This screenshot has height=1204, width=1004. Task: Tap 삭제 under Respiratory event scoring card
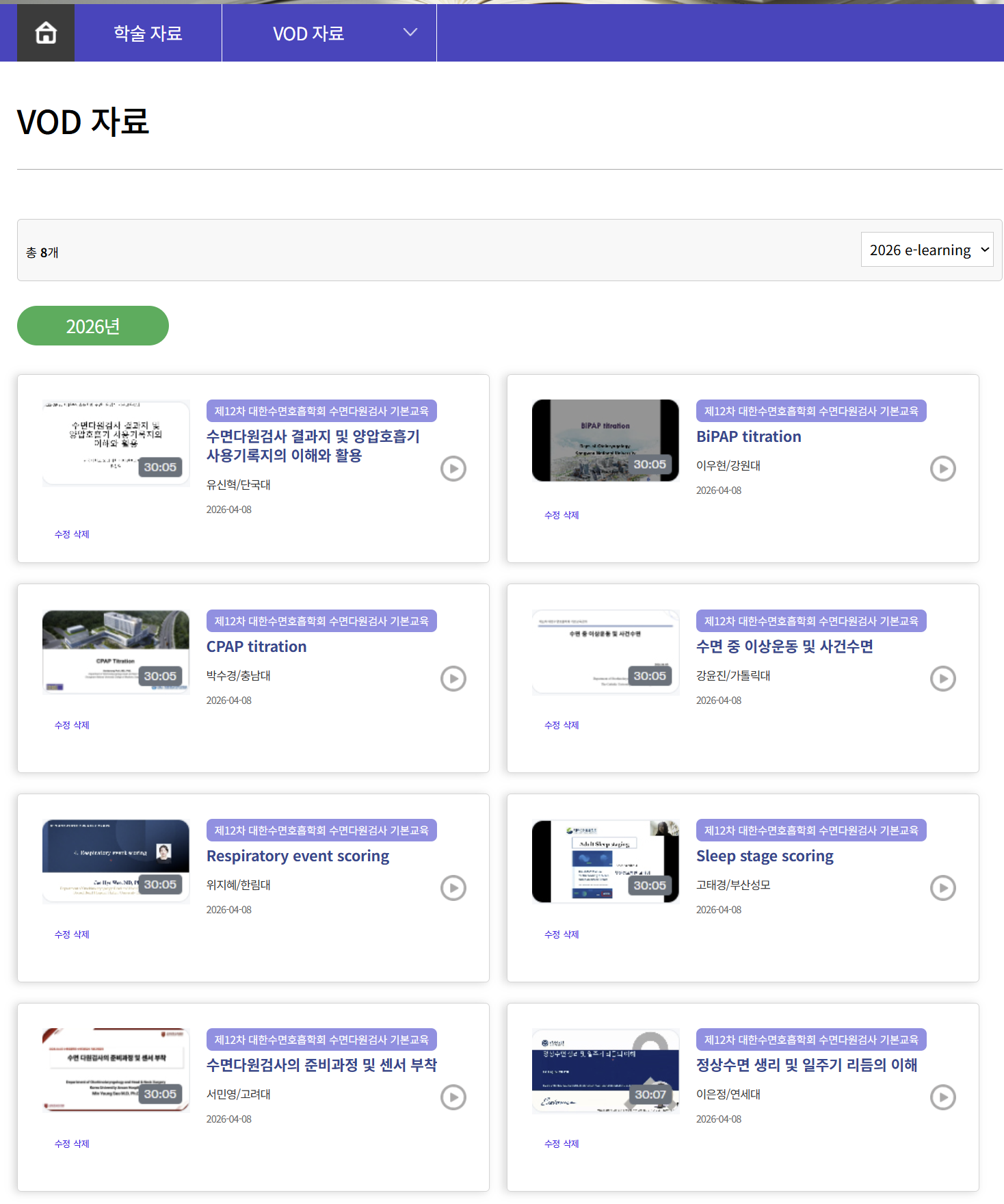coord(82,934)
